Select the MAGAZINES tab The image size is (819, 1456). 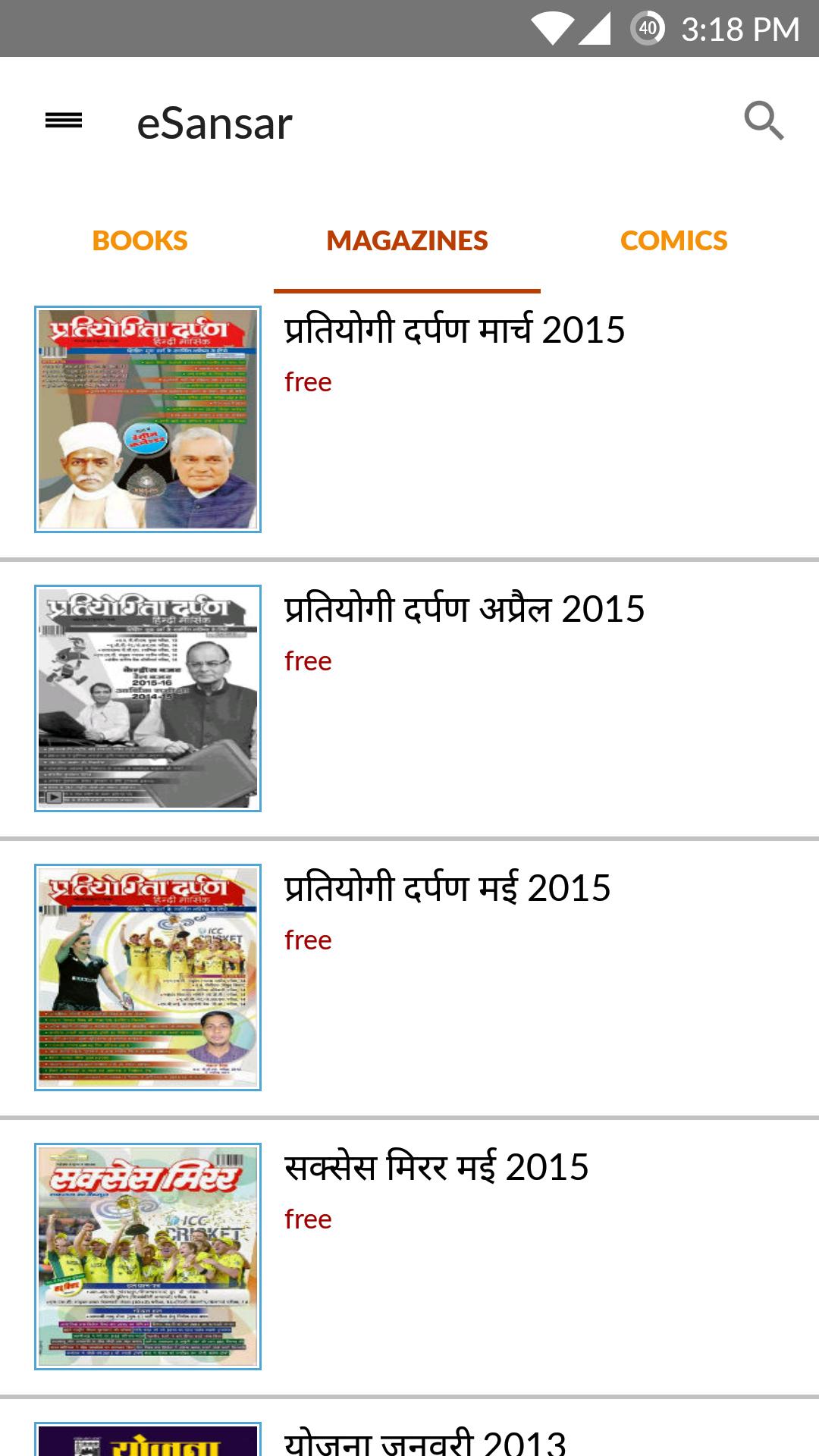tap(407, 240)
